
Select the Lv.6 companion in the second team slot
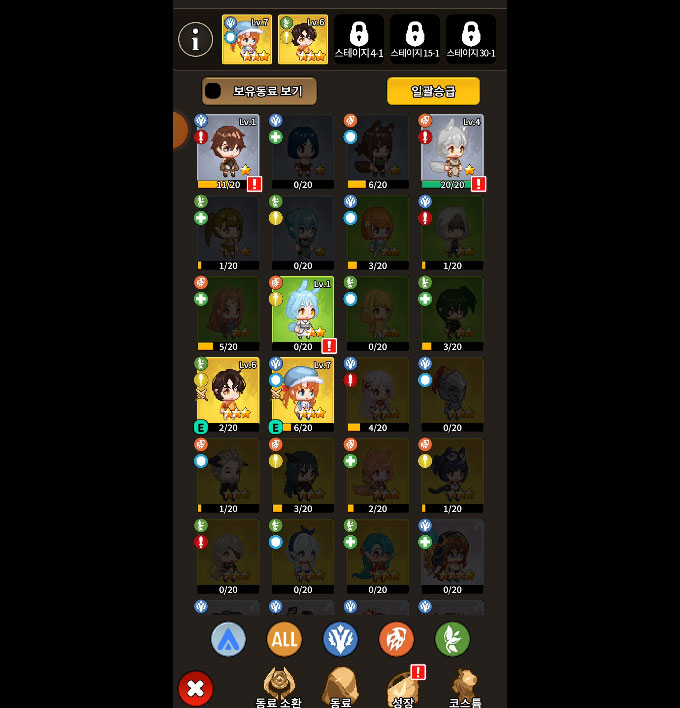tap(303, 39)
